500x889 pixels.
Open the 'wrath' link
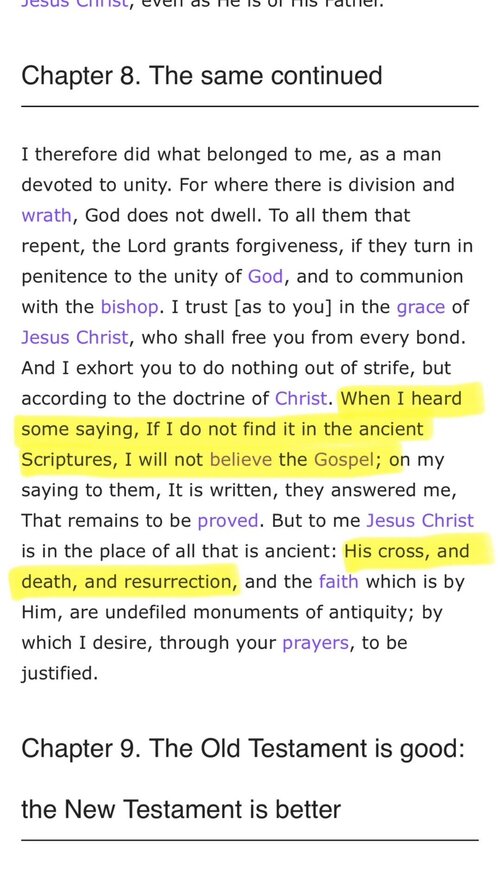[x=46, y=216]
